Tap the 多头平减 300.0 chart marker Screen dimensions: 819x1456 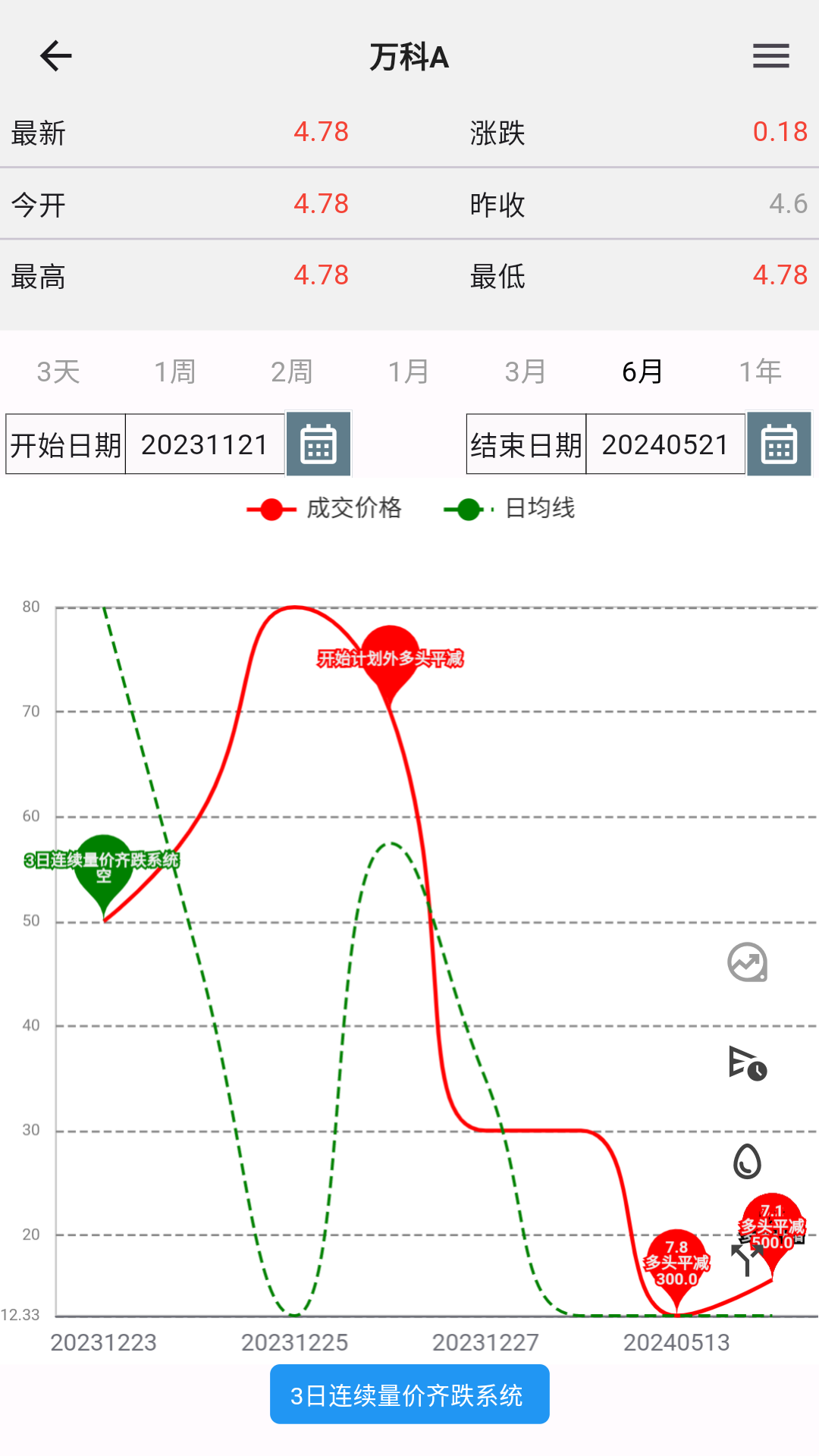tap(677, 1259)
